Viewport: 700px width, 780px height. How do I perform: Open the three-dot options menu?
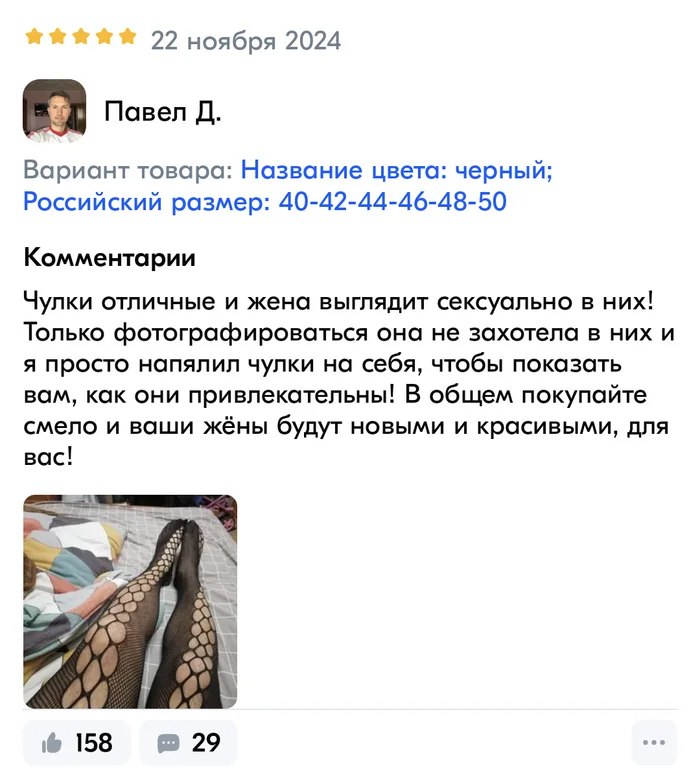654,743
